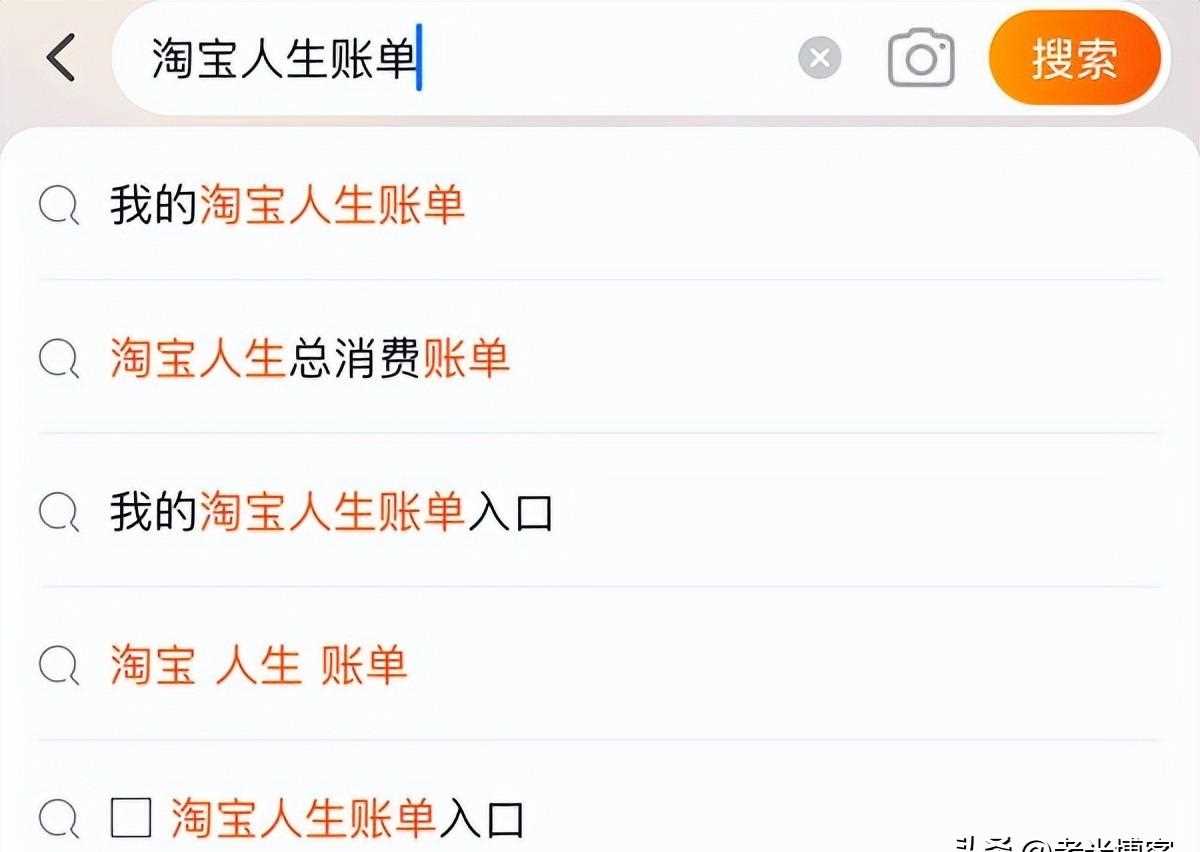Open camera image search

tap(920, 59)
